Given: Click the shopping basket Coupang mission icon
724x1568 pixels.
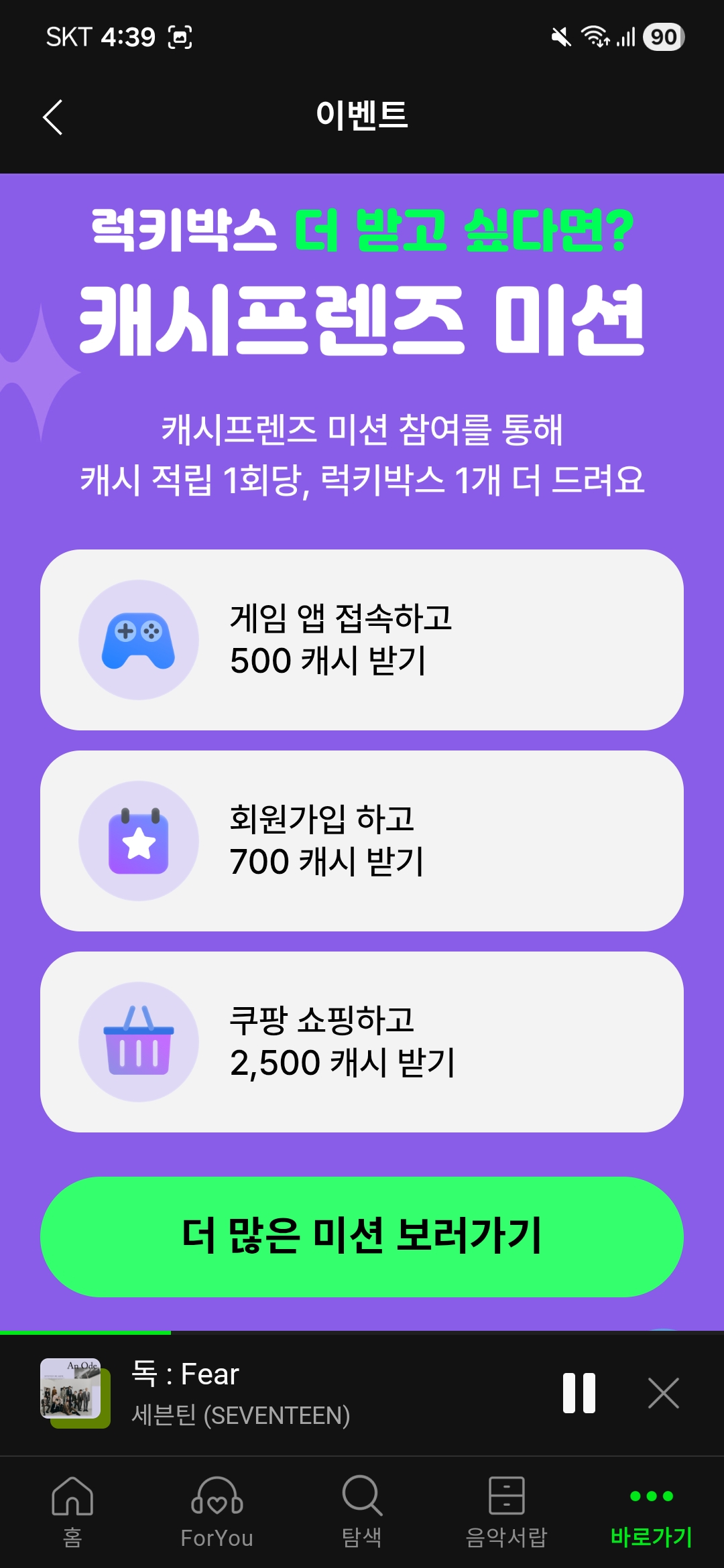Looking at the screenshot, I should 139,1041.
